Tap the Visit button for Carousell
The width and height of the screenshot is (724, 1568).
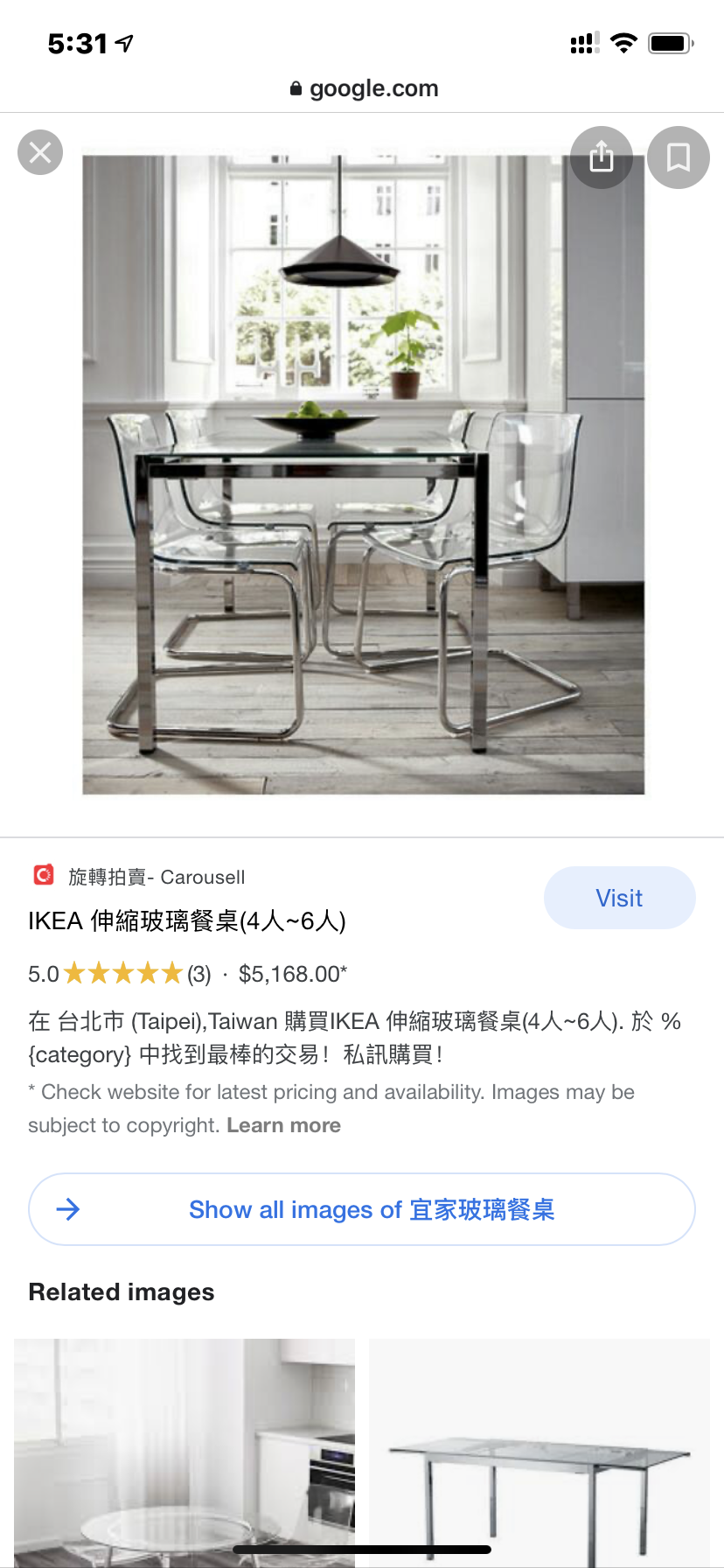click(x=619, y=898)
